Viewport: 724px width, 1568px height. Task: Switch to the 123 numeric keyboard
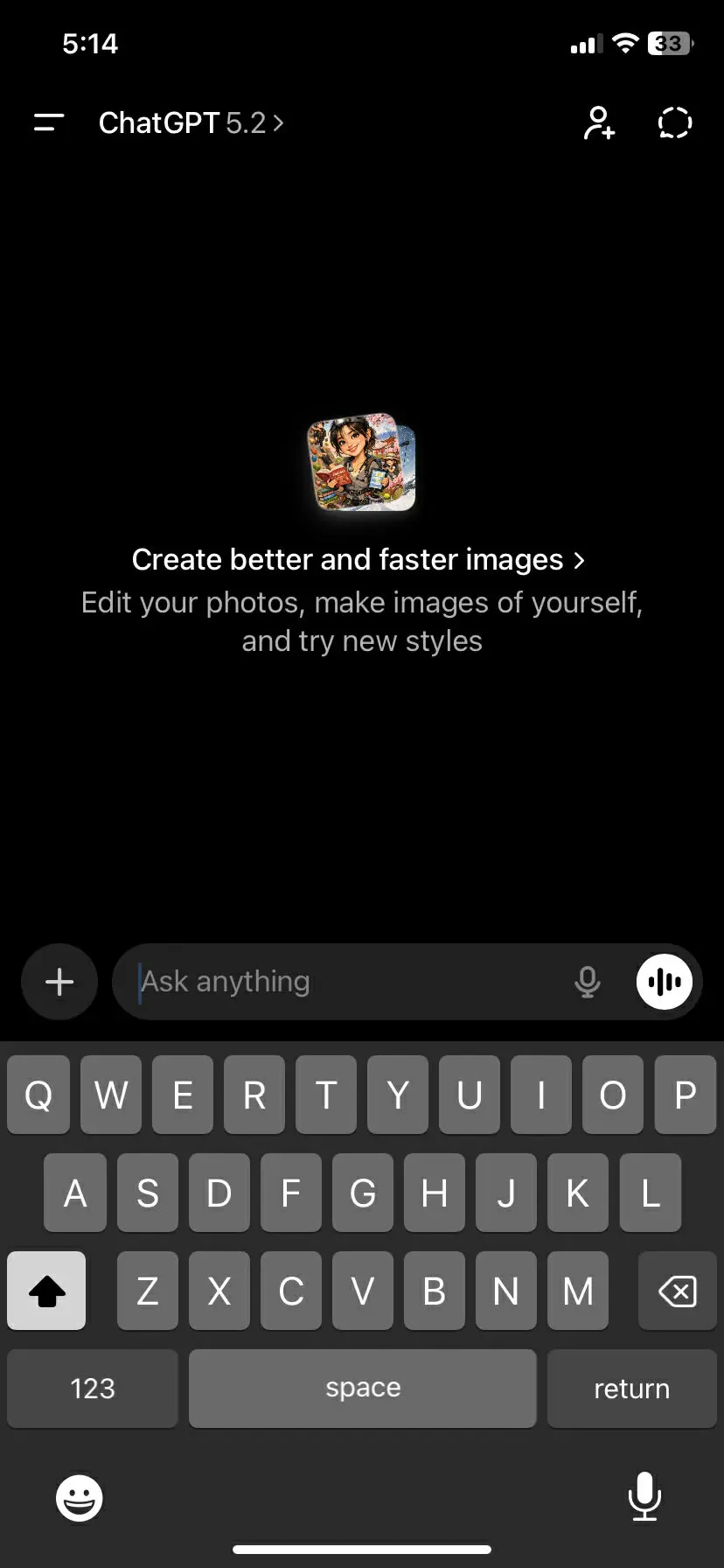point(93,1389)
